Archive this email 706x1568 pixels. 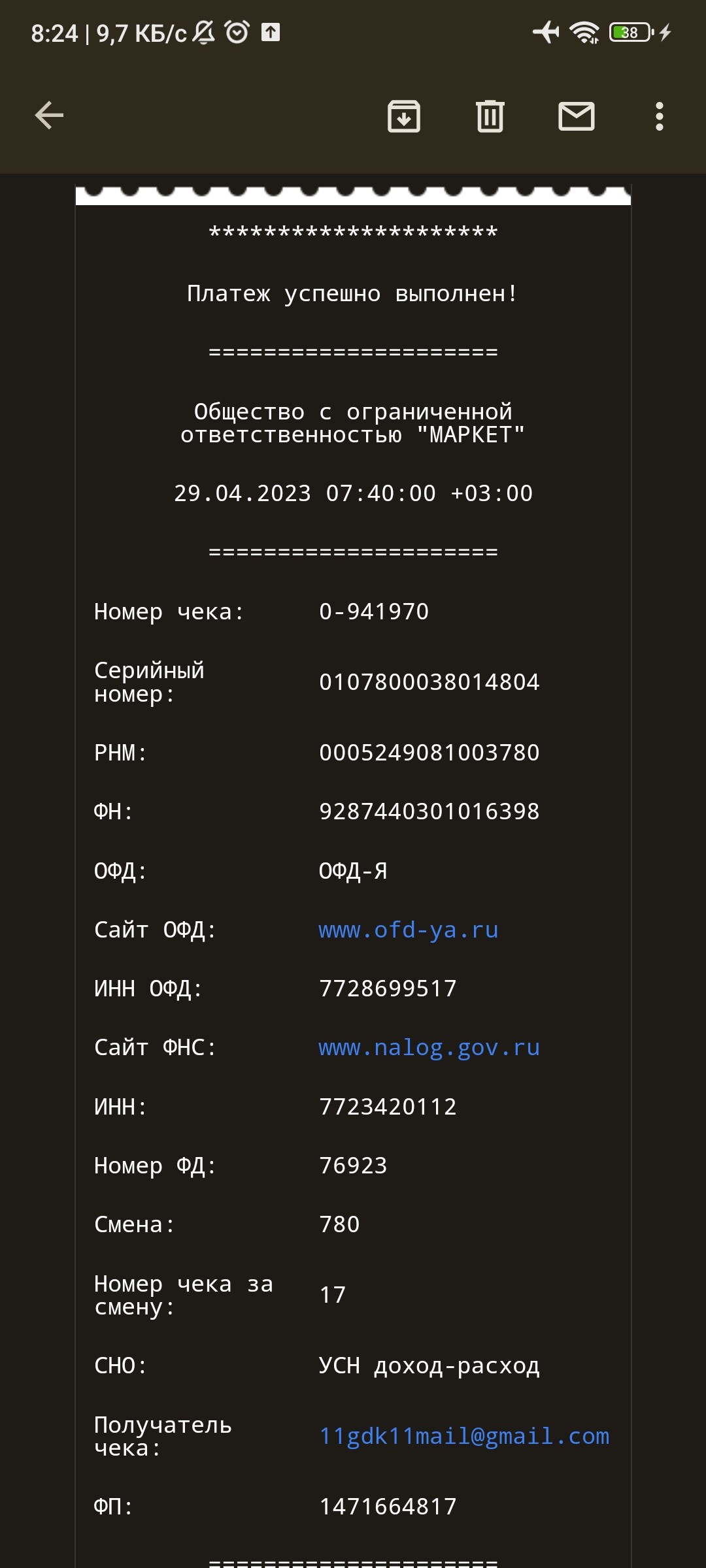[404, 116]
